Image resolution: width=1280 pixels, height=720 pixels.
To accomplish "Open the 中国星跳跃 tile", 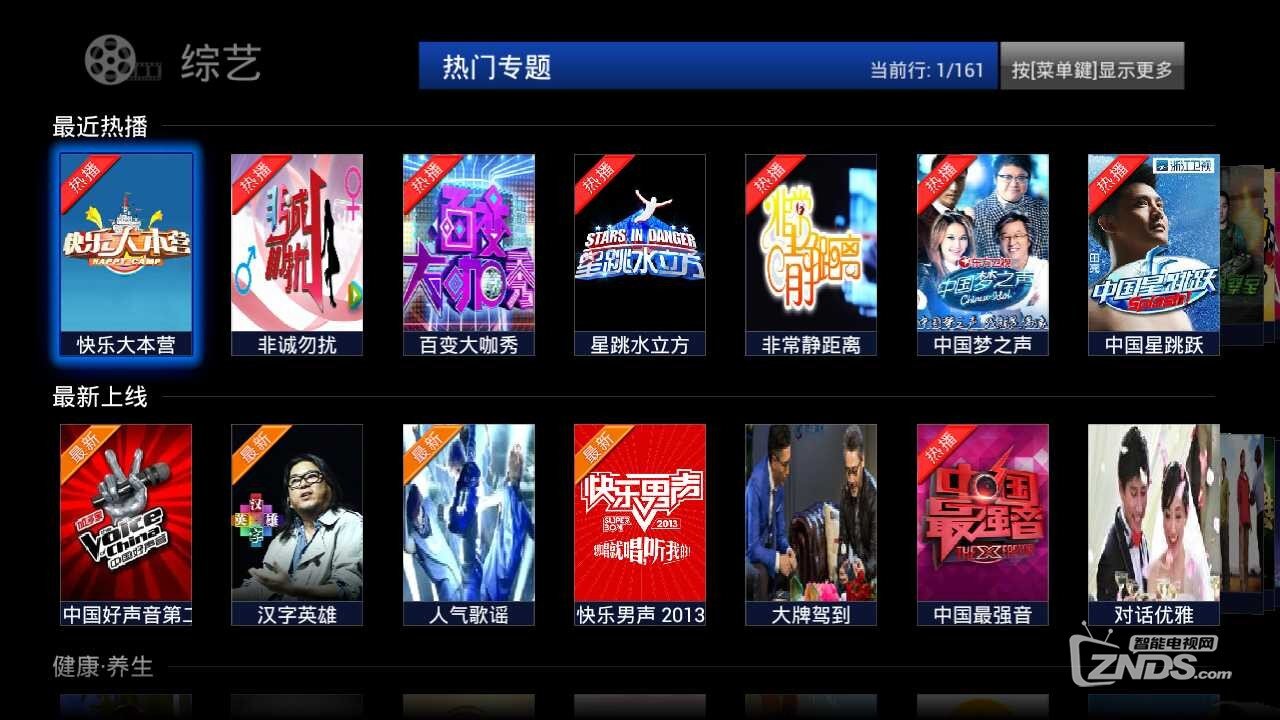I will point(1153,254).
